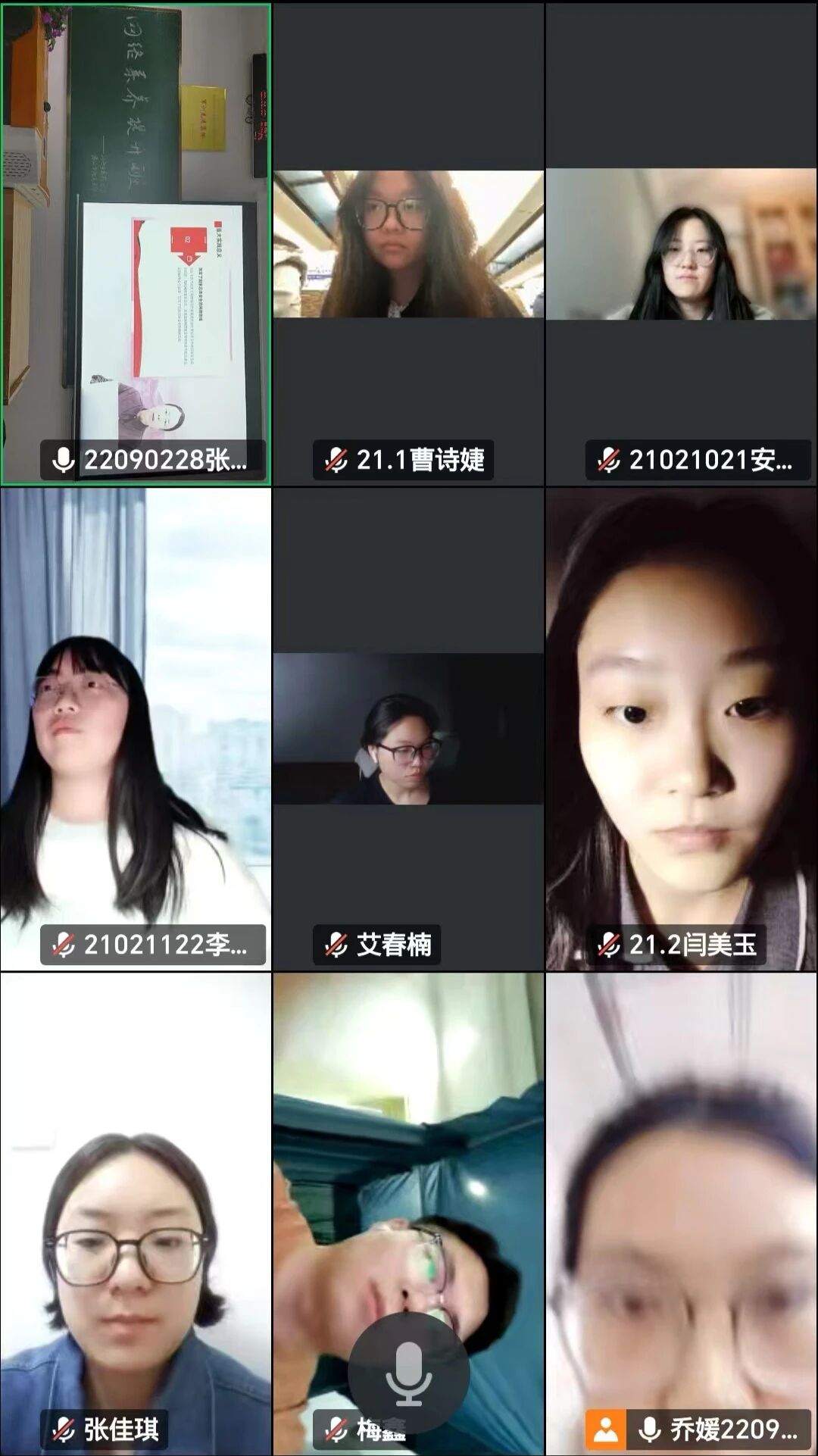Image resolution: width=818 pixels, height=1456 pixels.
Task: View the video tile labeled 21021122李
Action: click(x=136, y=729)
